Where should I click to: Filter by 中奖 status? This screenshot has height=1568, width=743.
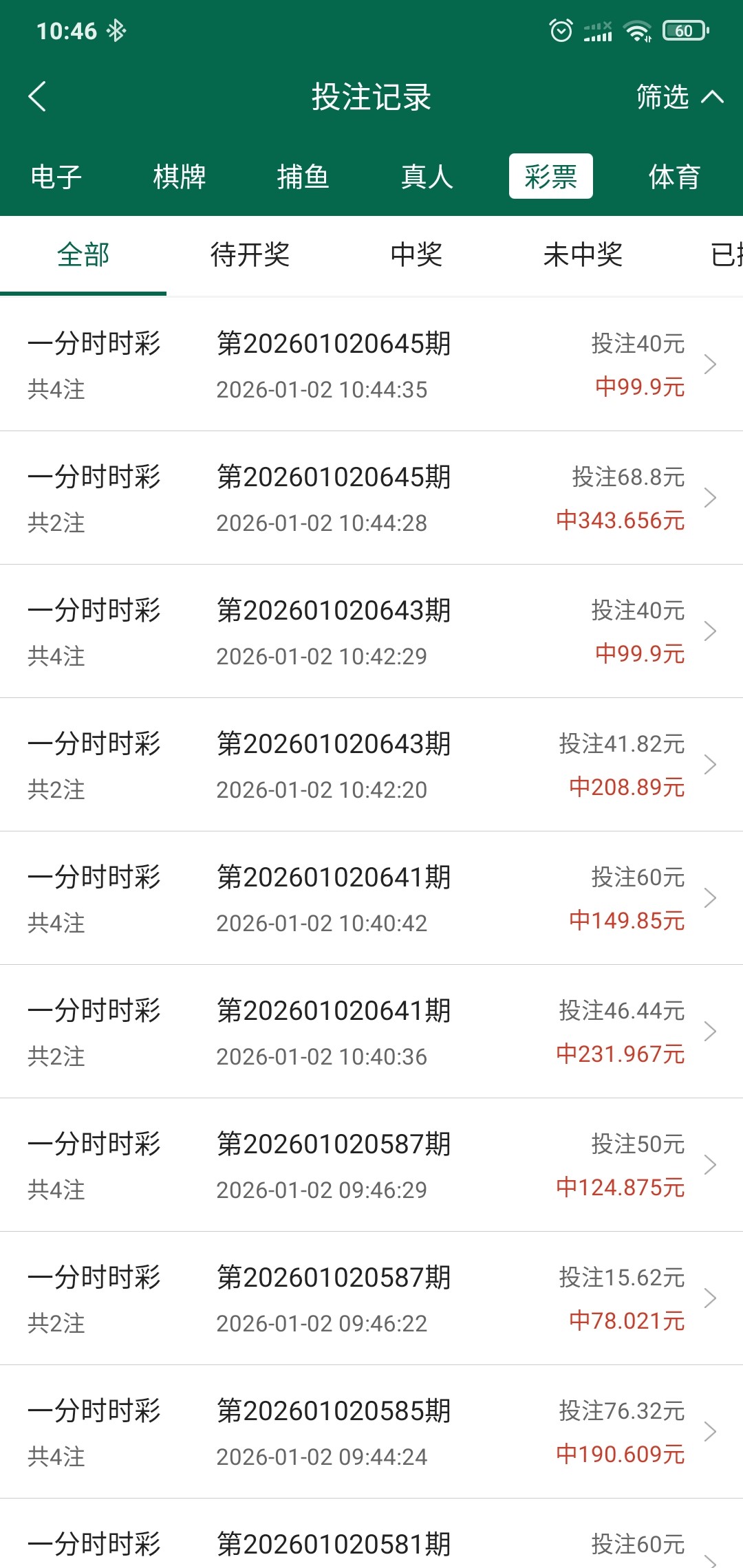pyautogui.click(x=416, y=255)
